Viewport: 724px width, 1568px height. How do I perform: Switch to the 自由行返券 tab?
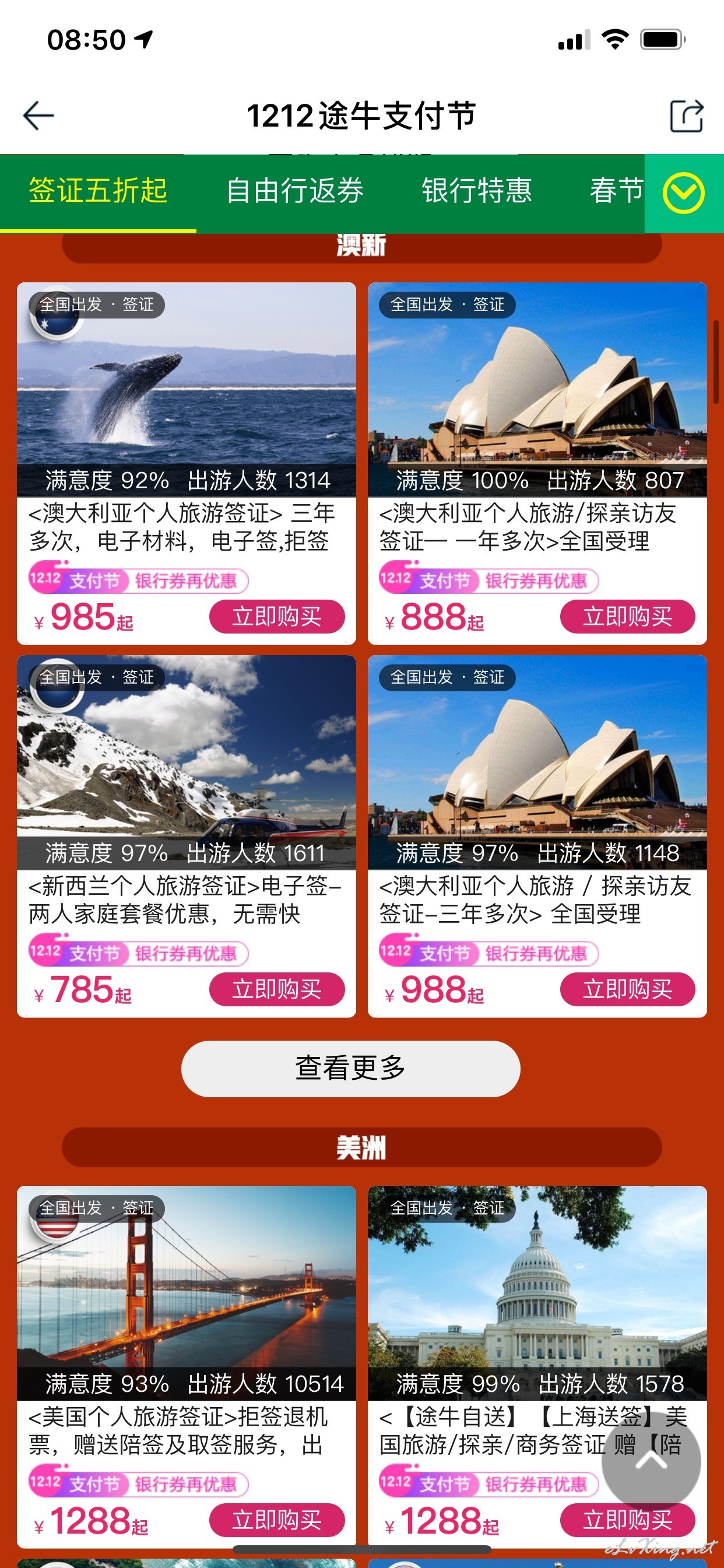pos(295,191)
